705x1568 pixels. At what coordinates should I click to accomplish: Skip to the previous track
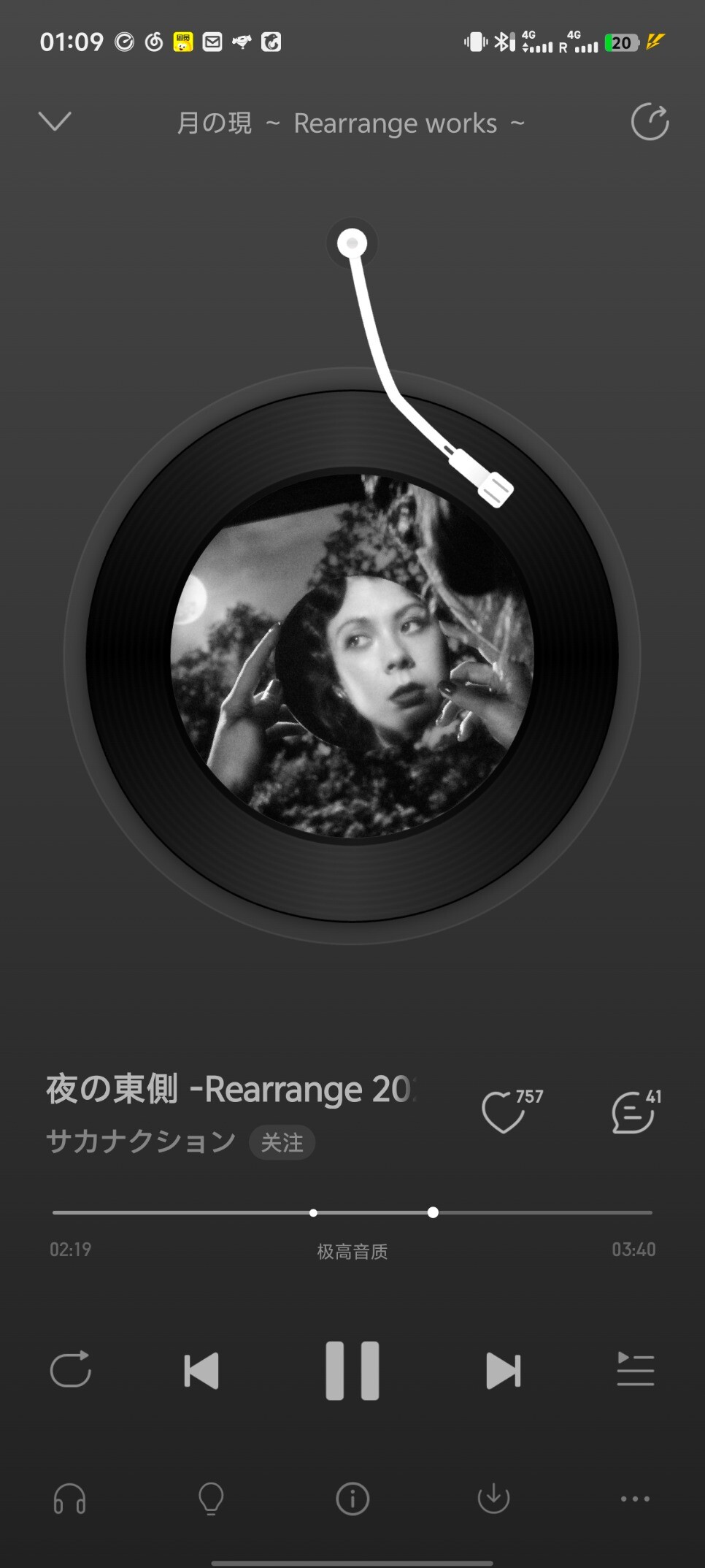[x=201, y=1370]
